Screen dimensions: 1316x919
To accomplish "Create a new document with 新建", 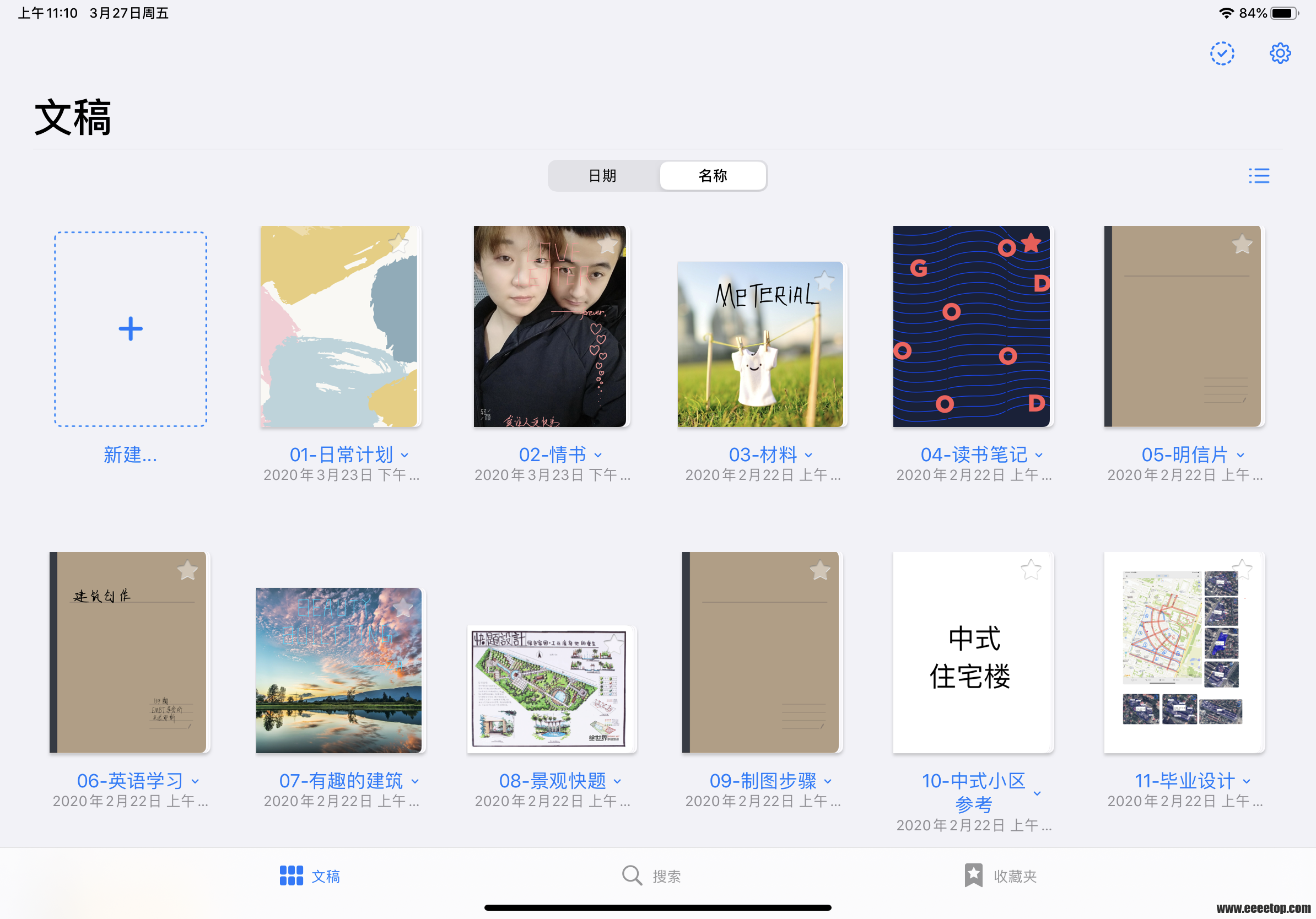I will click(130, 329).
